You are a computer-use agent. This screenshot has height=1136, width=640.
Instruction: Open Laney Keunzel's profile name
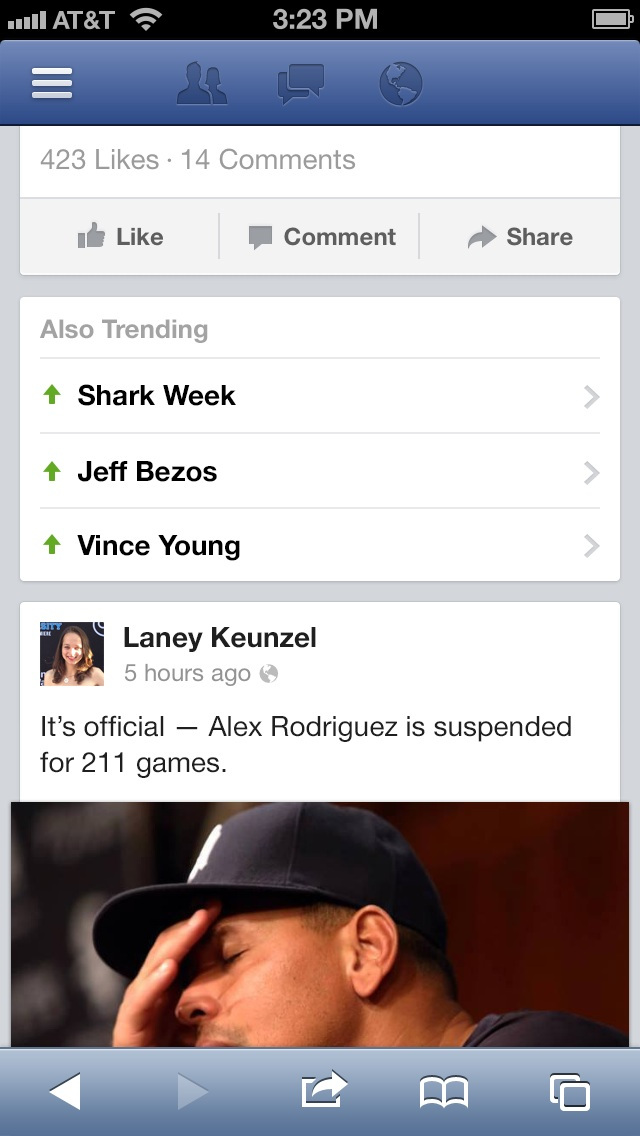(220, 638)
